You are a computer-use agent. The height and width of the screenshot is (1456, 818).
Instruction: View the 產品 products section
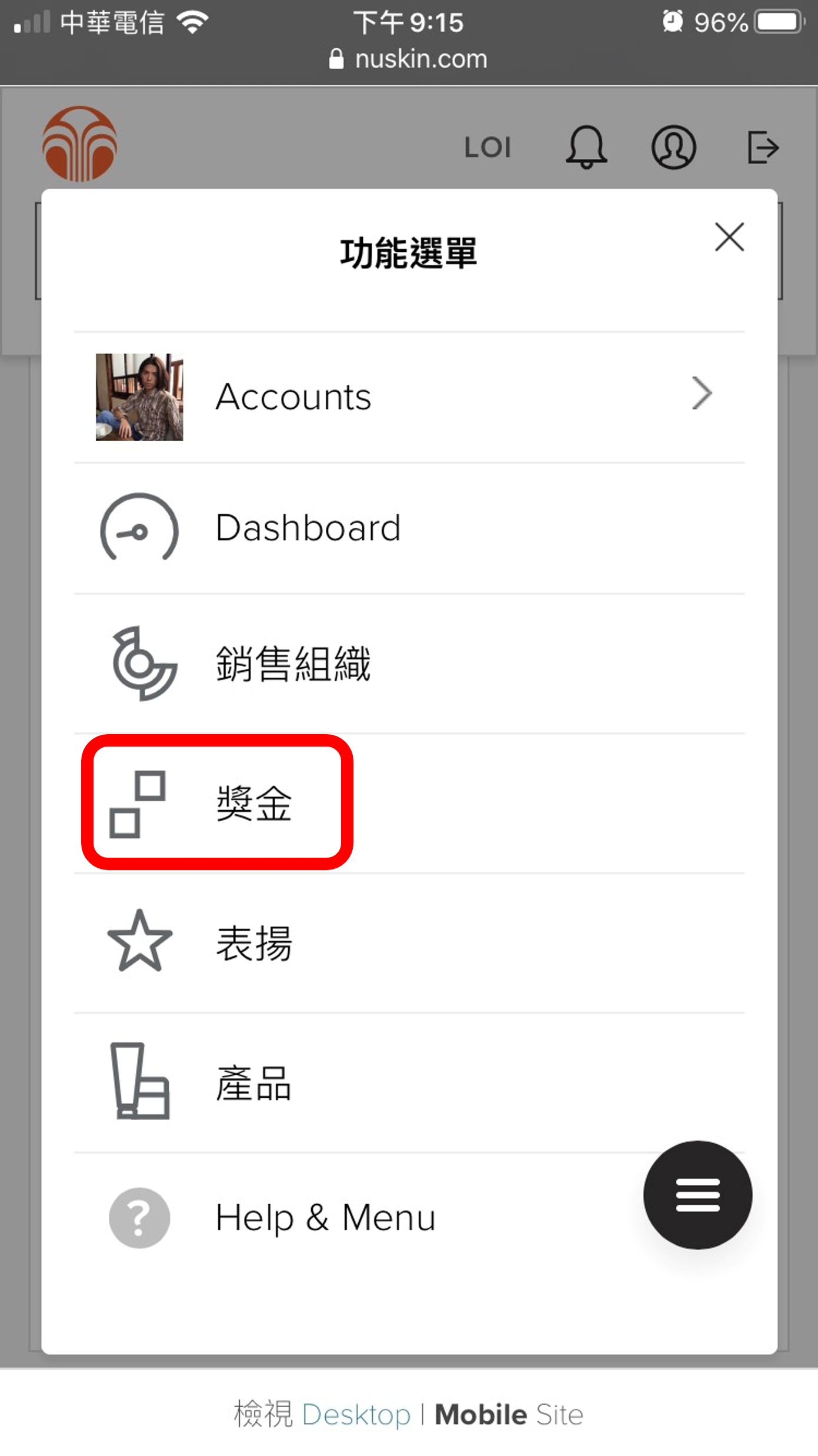(x=253, y=1083)
